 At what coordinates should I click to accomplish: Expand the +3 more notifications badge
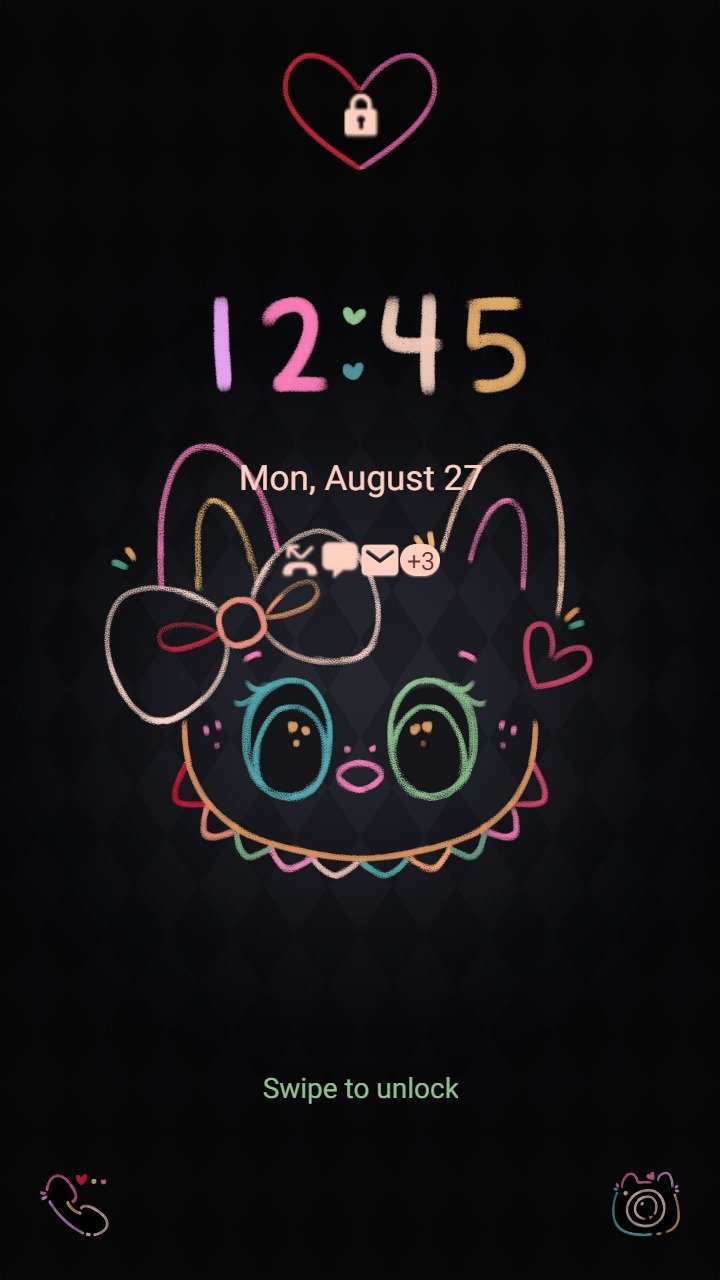click(x=421, y=562)
